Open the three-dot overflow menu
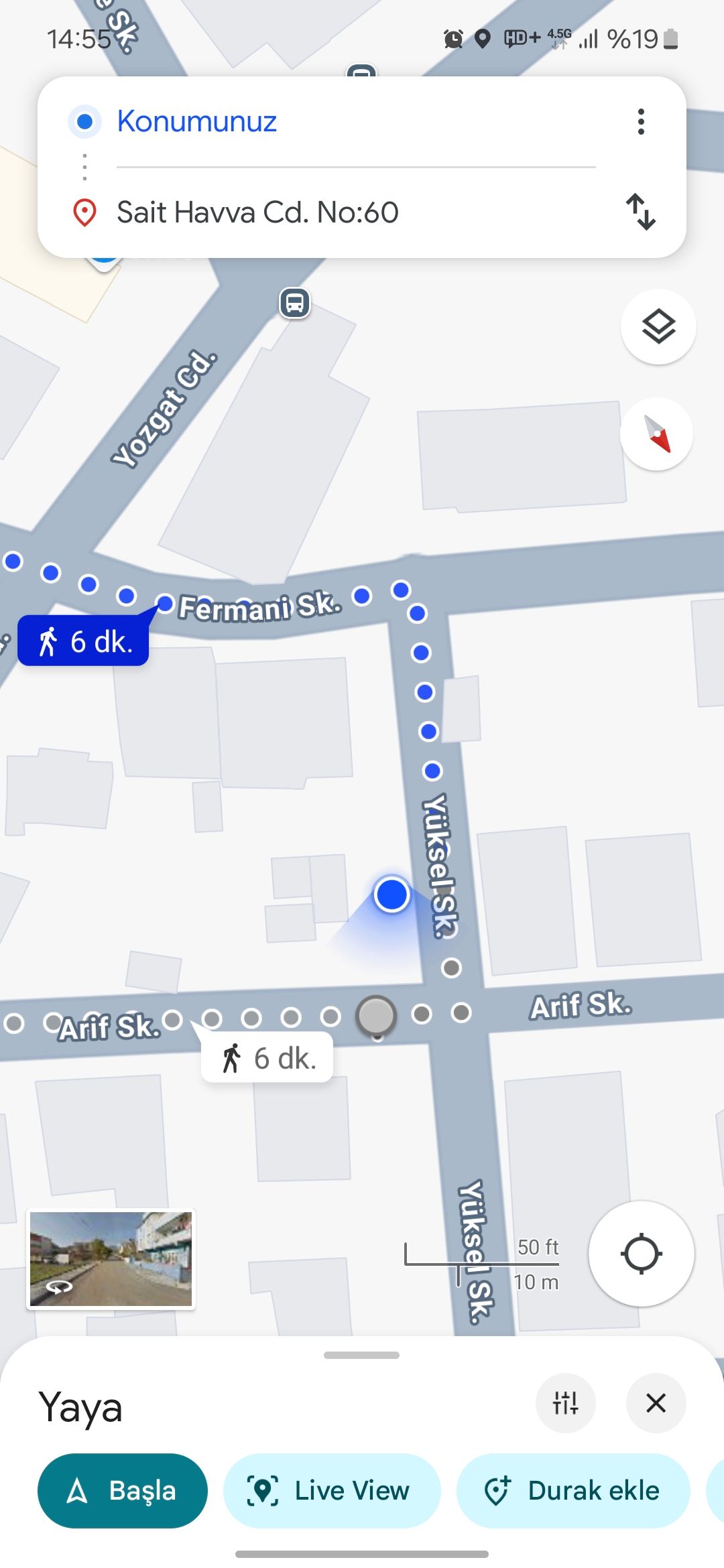The width and height of the screenshot is (724, 1568). pyautogui.click(x=641, y=122)
